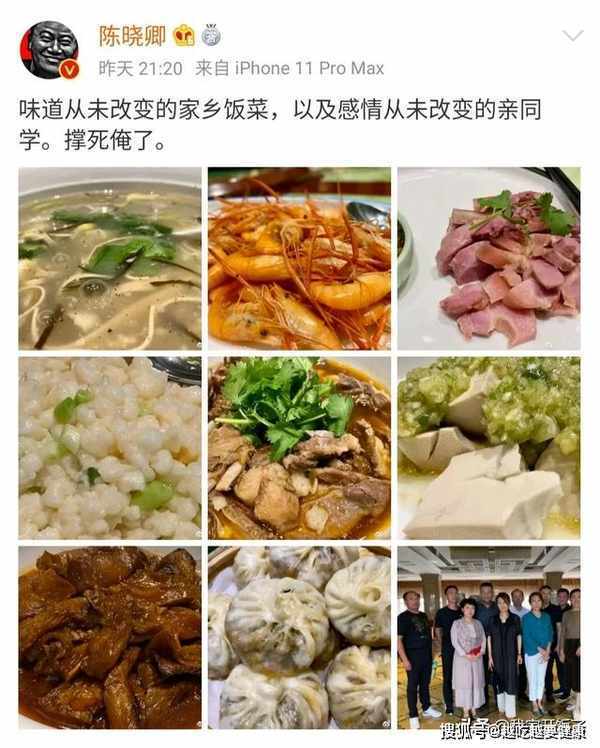Open 陈晓卿's profile avatar
This screenshot has width=600, height=748.
[50, 49]
